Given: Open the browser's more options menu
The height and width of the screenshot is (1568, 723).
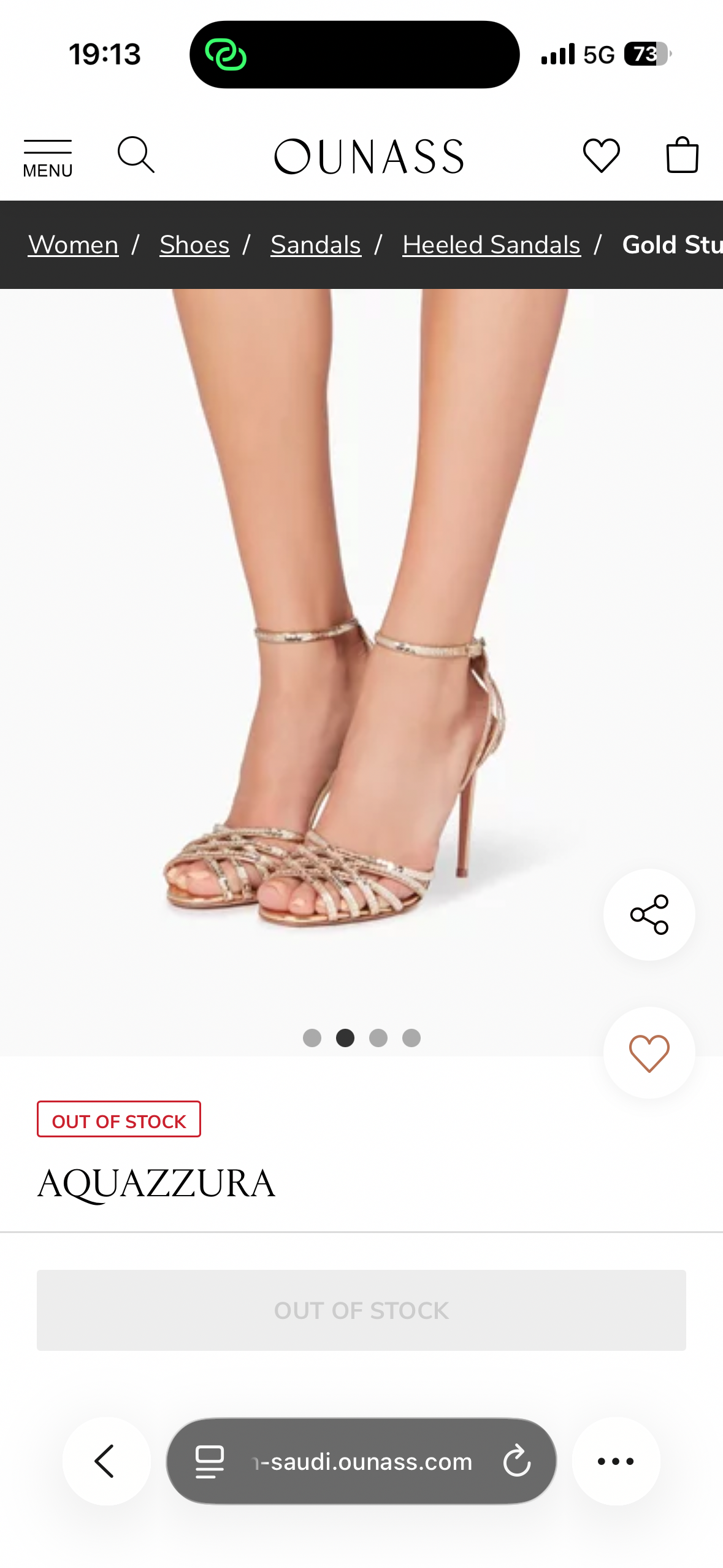Looking at the screenshot, I should pyautogui.click(x=616, y=1461).
